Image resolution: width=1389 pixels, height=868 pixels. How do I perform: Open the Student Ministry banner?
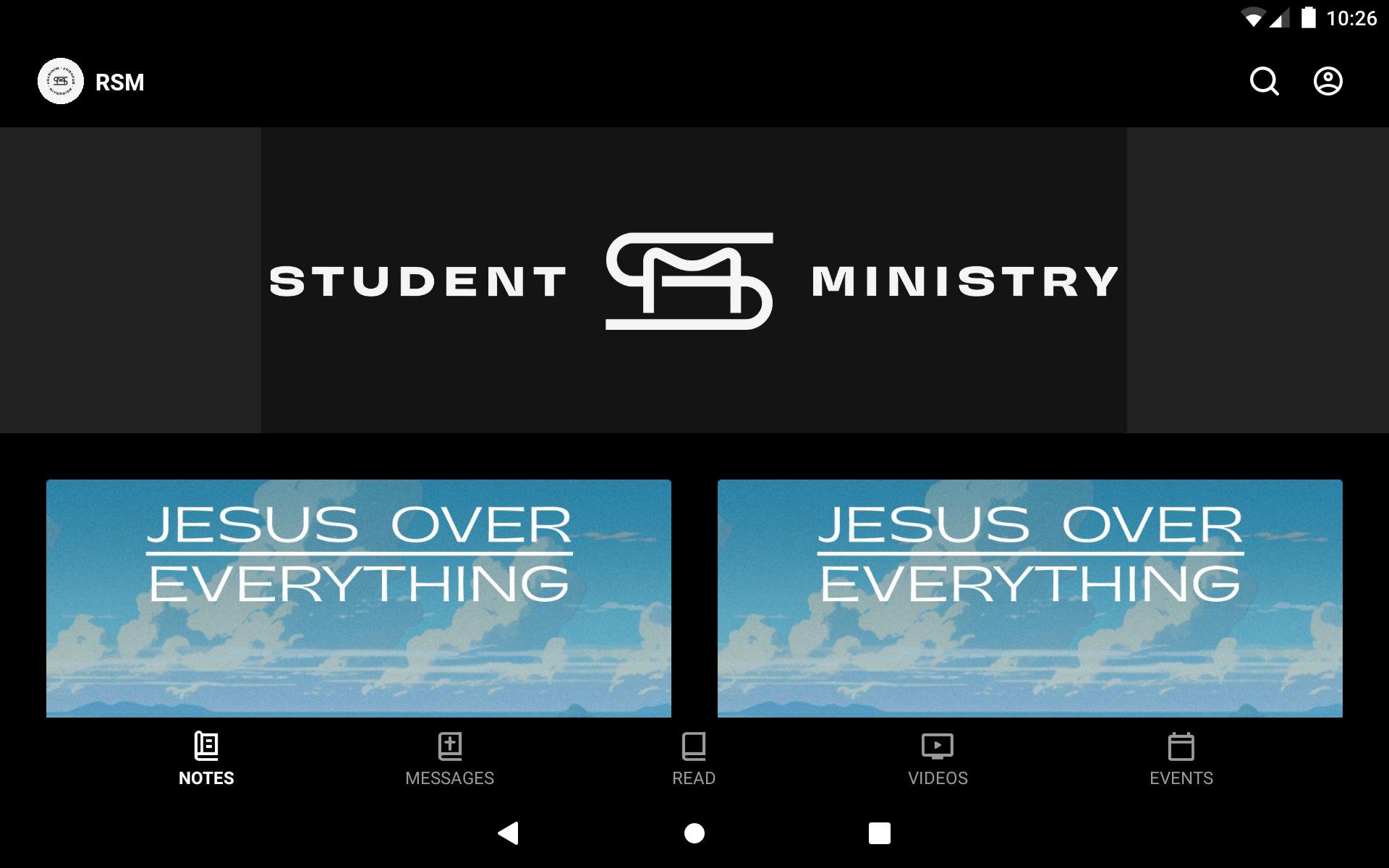(x=693, y=281)
